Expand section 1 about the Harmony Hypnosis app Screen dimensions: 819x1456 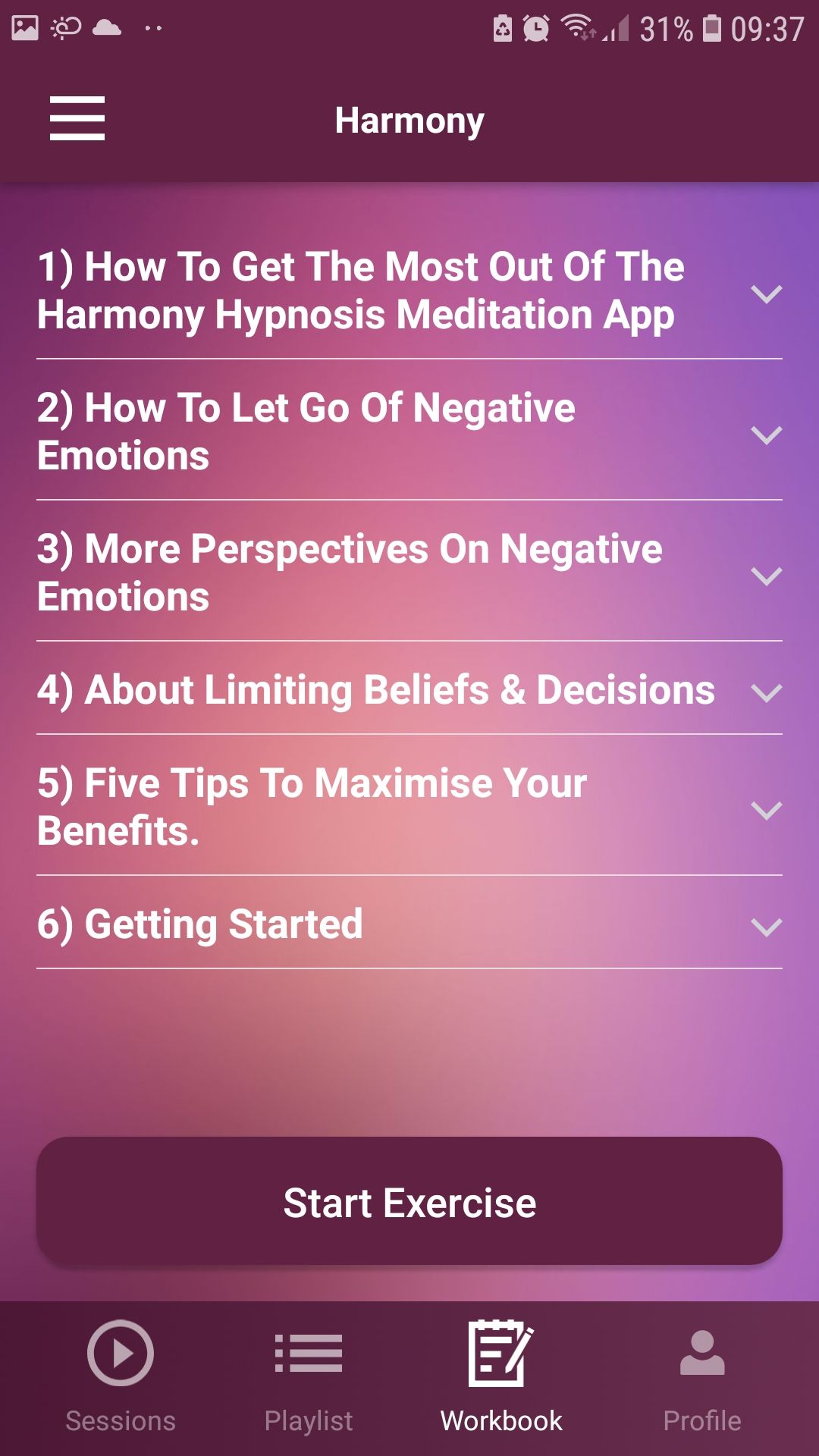click(409, 292)
